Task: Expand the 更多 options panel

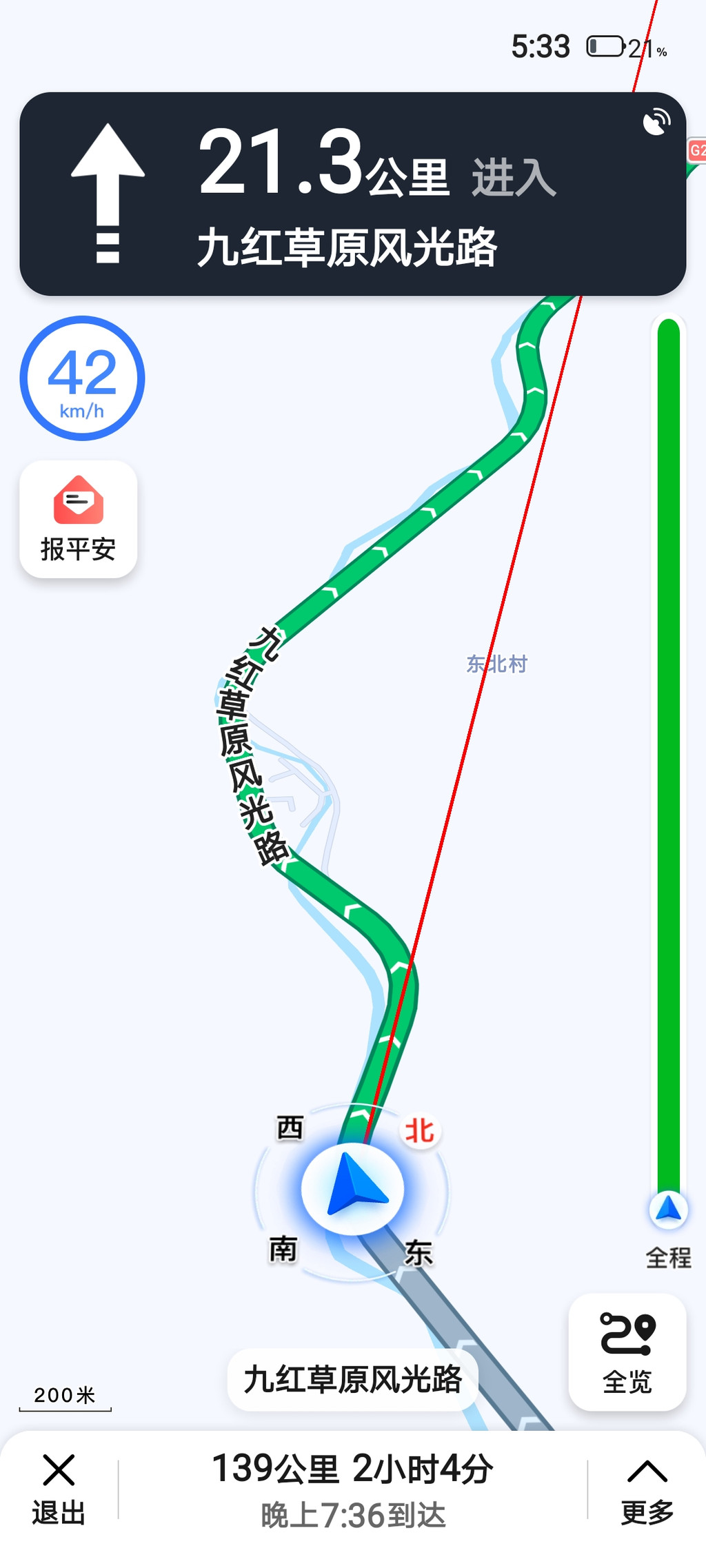Action: 647,1489
